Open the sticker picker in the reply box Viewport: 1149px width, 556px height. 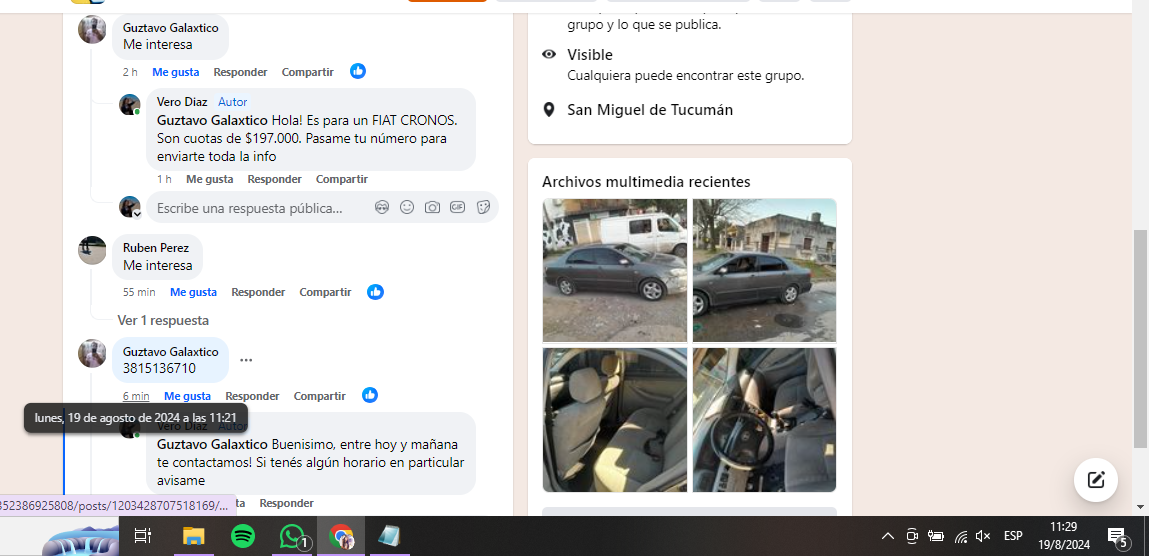(x=483, y=207)
